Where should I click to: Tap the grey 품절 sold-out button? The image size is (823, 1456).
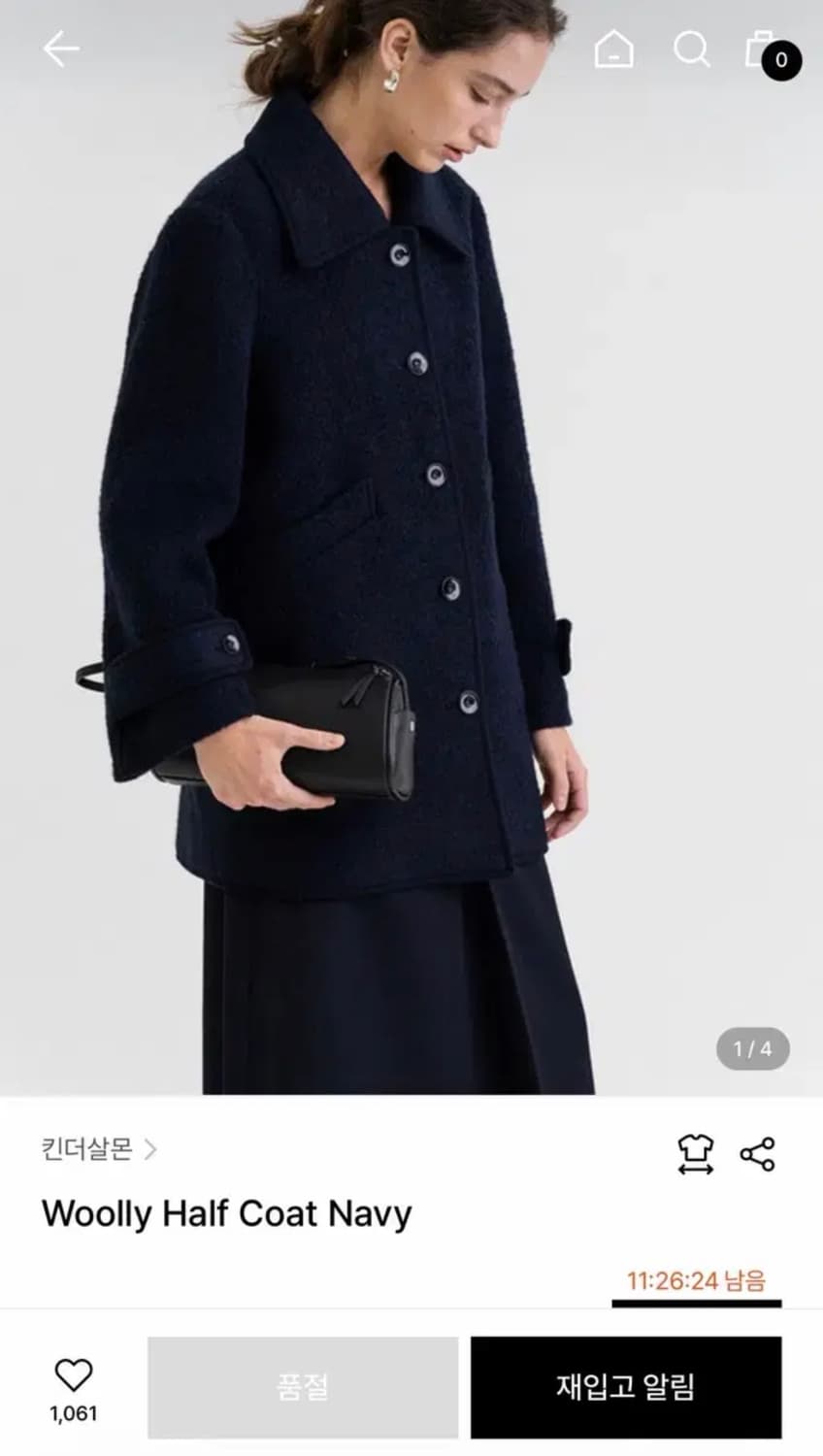(304, 1388)
